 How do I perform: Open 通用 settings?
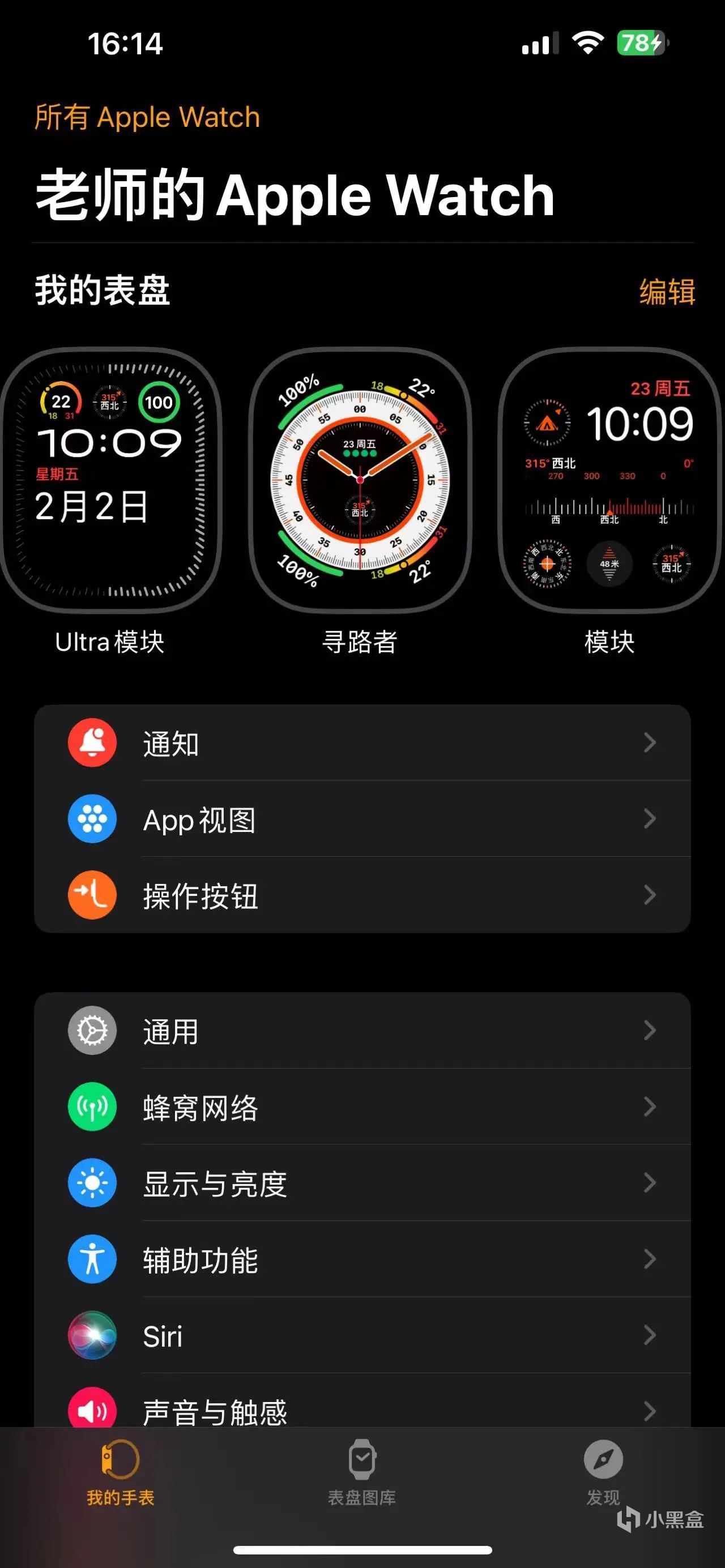coord(361,1031)
